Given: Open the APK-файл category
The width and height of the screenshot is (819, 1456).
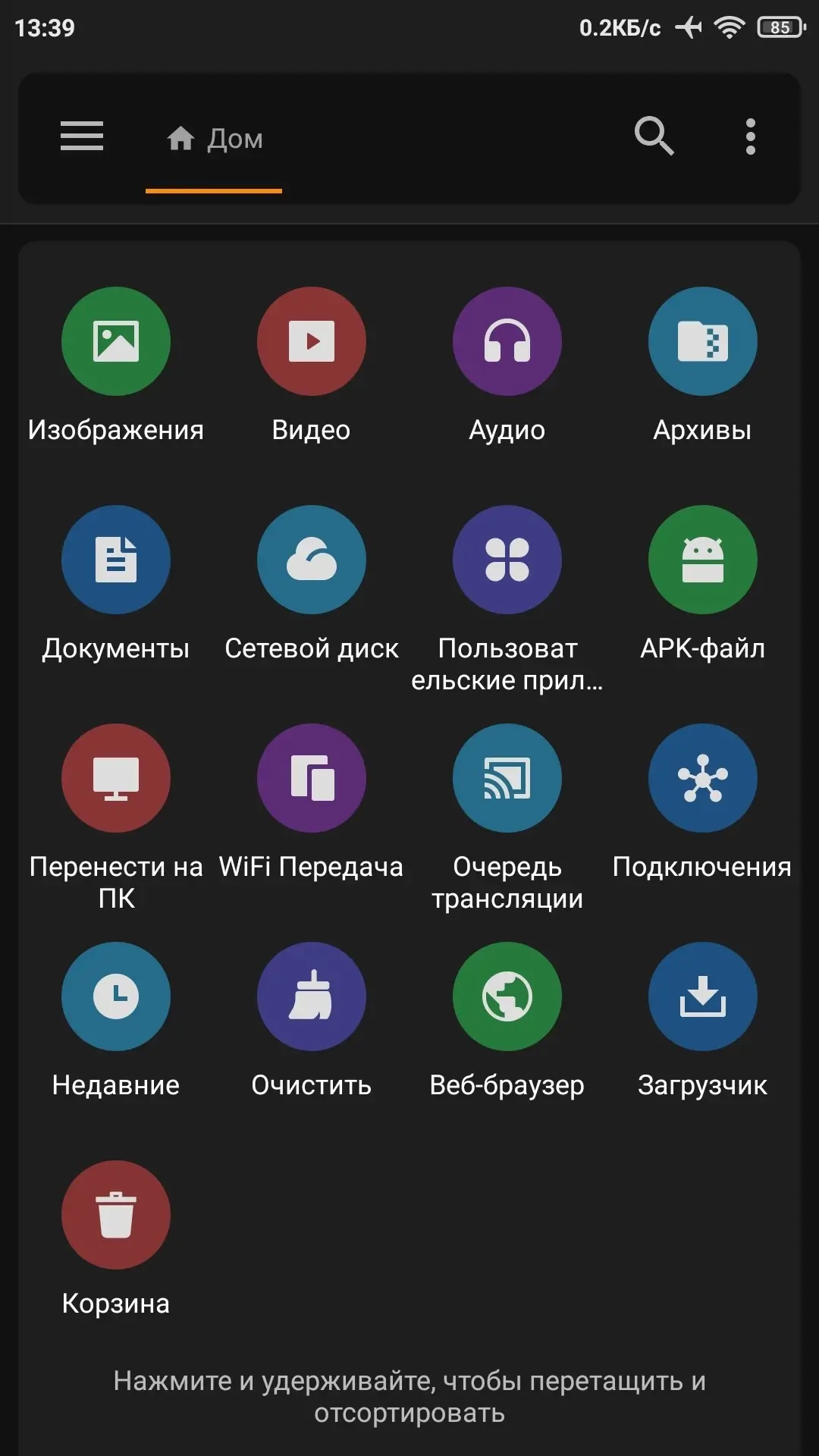Looking at the screenshot, I should click(703, 560).
